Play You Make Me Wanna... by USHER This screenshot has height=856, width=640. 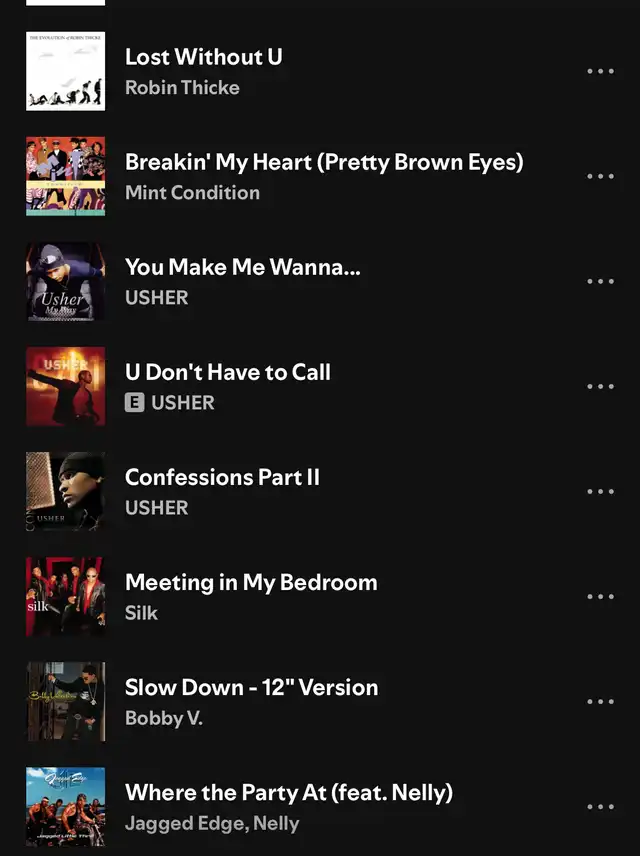242,267
